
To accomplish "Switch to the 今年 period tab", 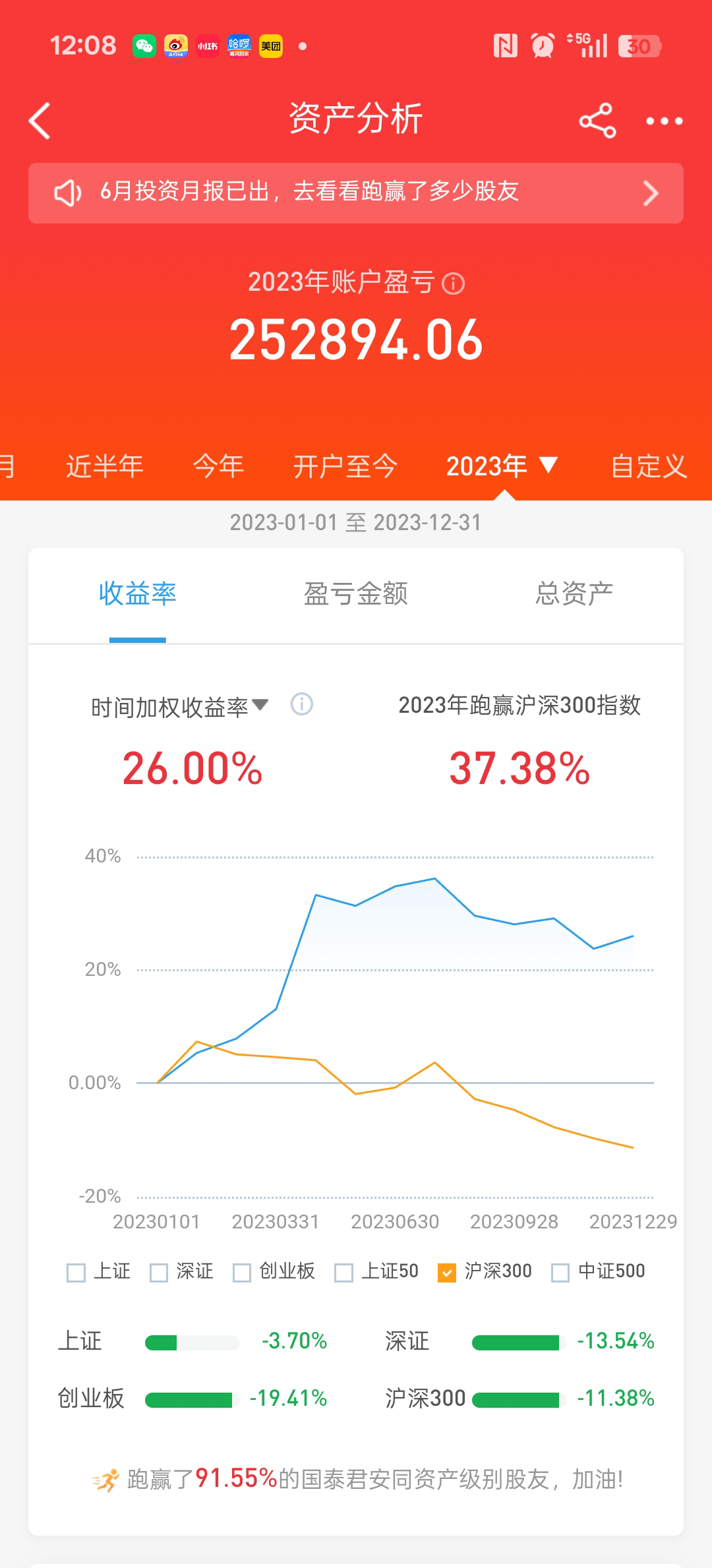I will coord(218,466).
